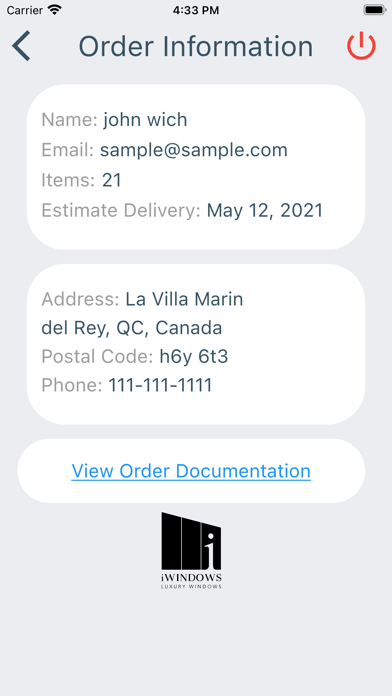
Task: Tap the red power logout icon
Action: coord(361,46)
